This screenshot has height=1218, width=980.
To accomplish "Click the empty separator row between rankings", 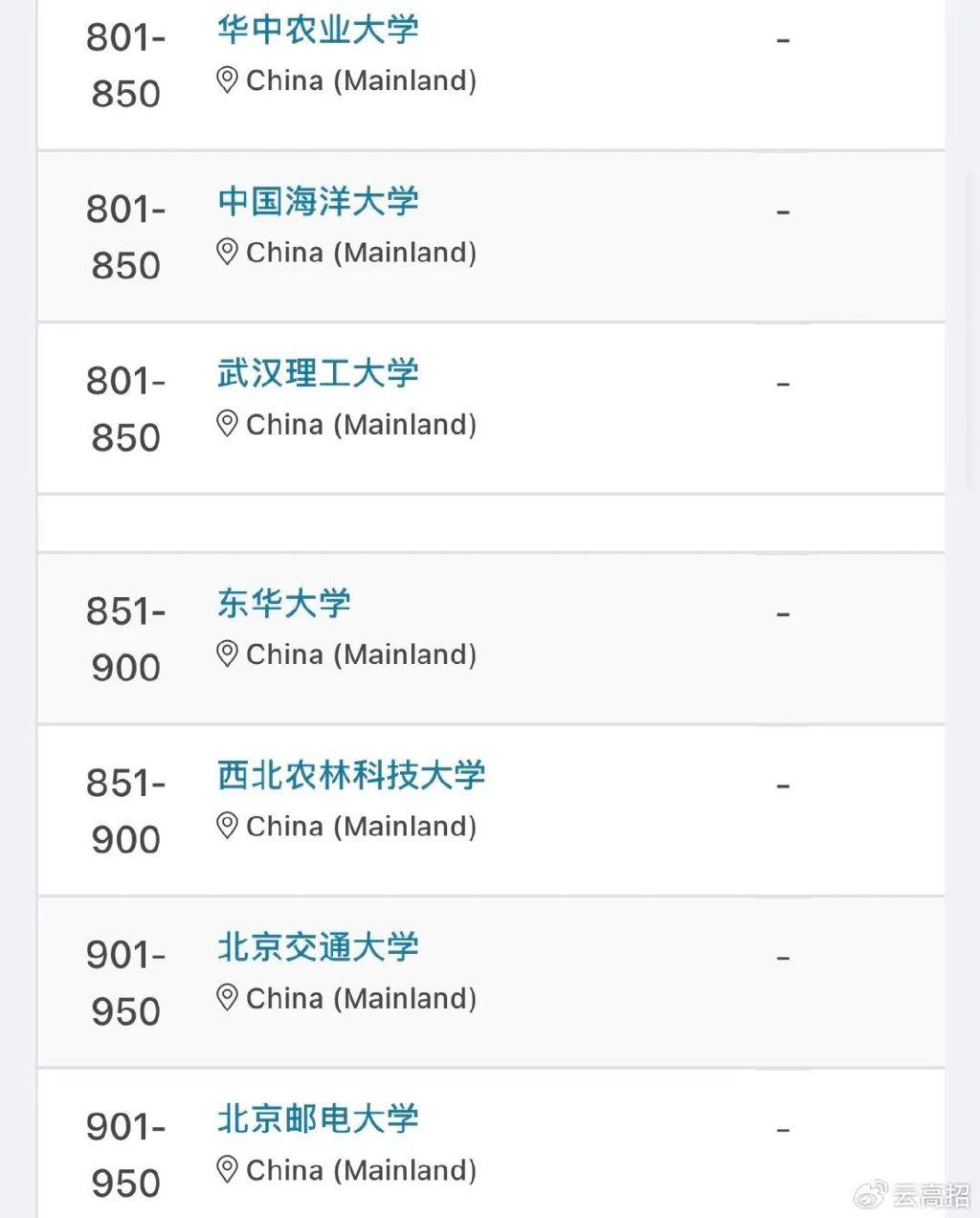I will 490,522.
